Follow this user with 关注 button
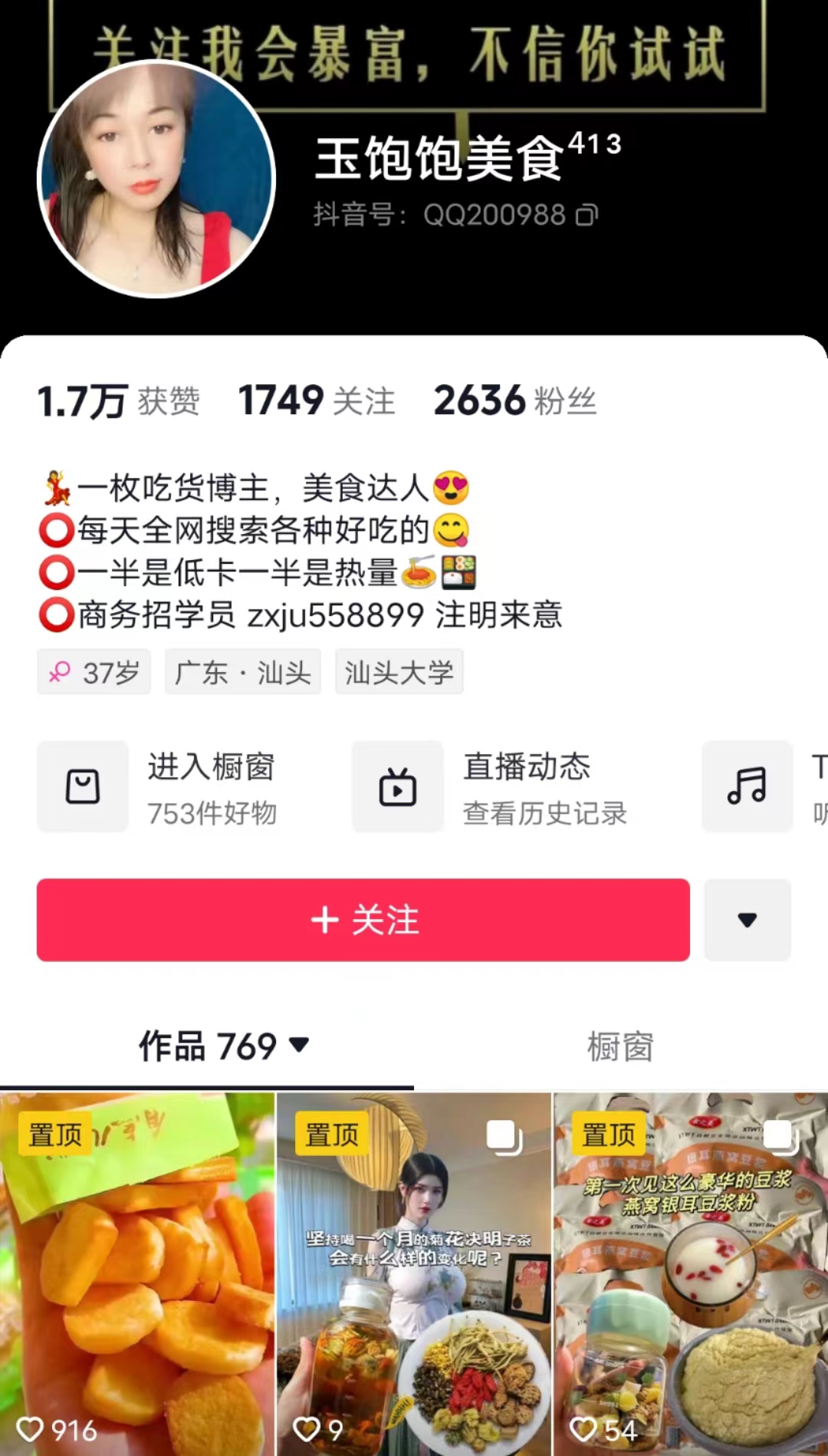This screenshot has width=828, height=1456. coord(363,920)
